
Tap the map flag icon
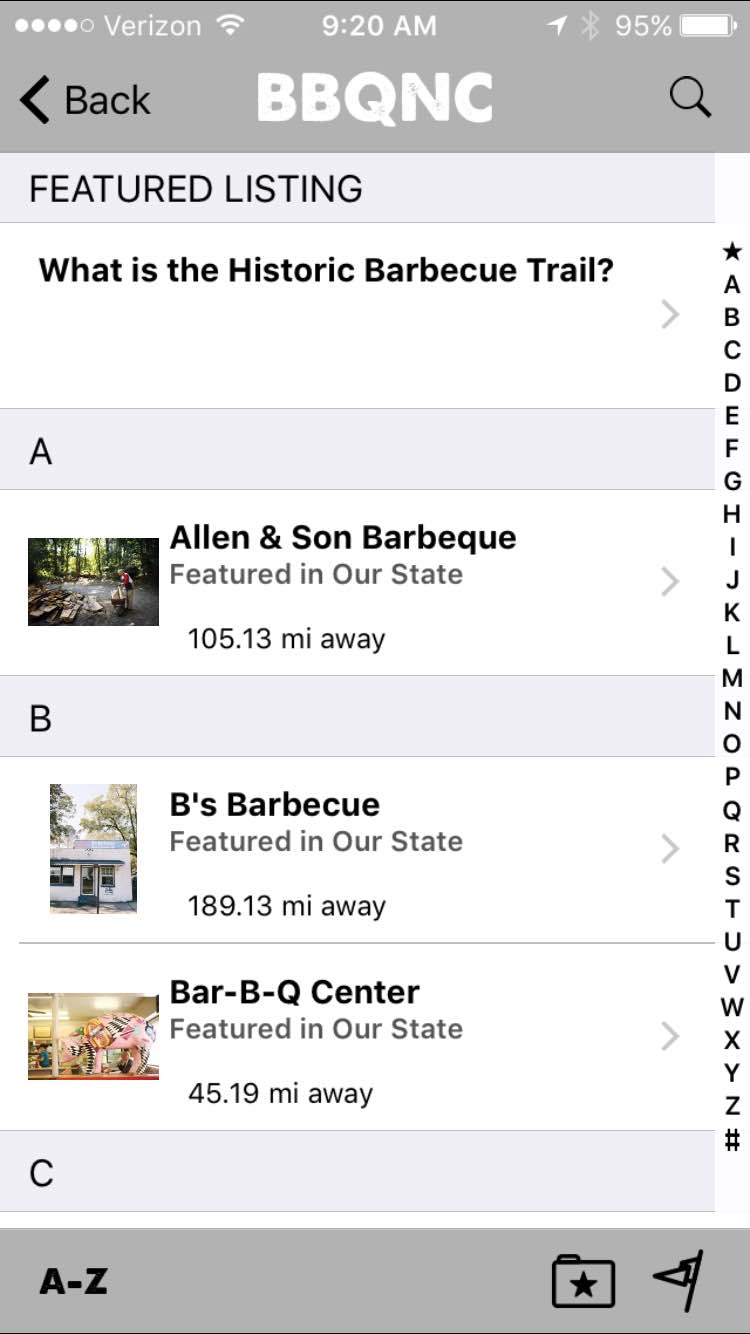[679, 1280]
